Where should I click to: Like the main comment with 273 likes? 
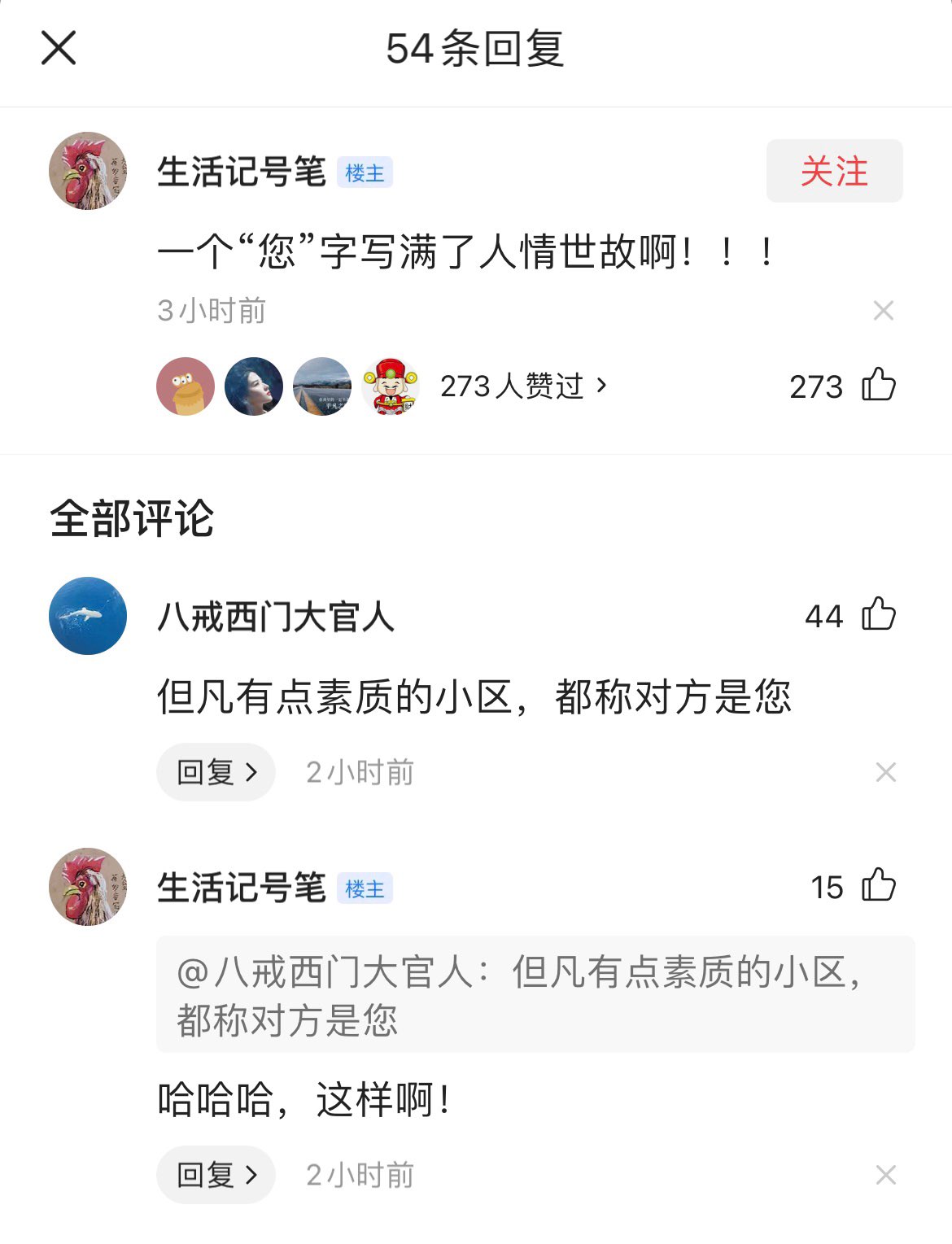pos(878,385)
